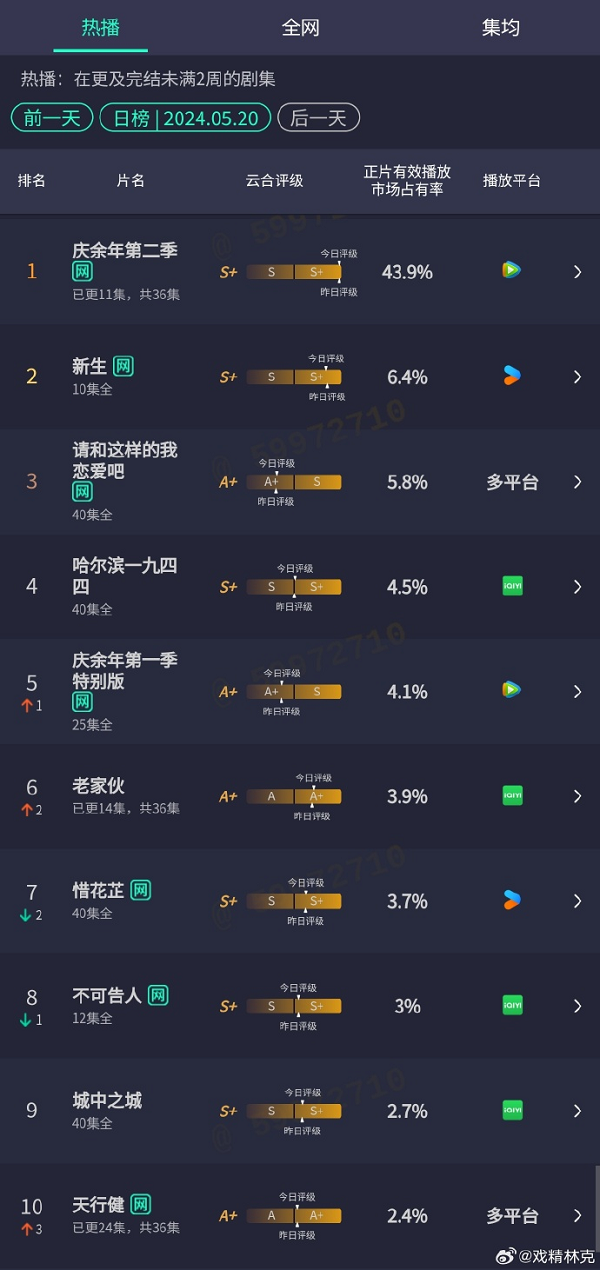Open the 日榜 2024.05.20 date picker
The height and width of the screenshot is (1270, 600).
tap(186, 117)
